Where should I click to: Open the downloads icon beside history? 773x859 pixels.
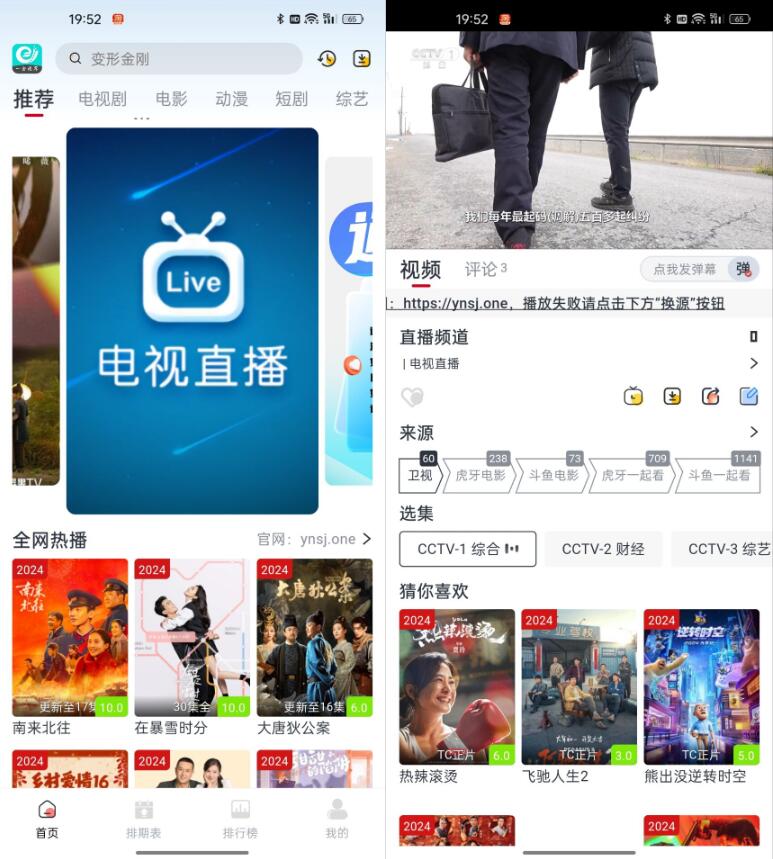click(x=361, y=59)
